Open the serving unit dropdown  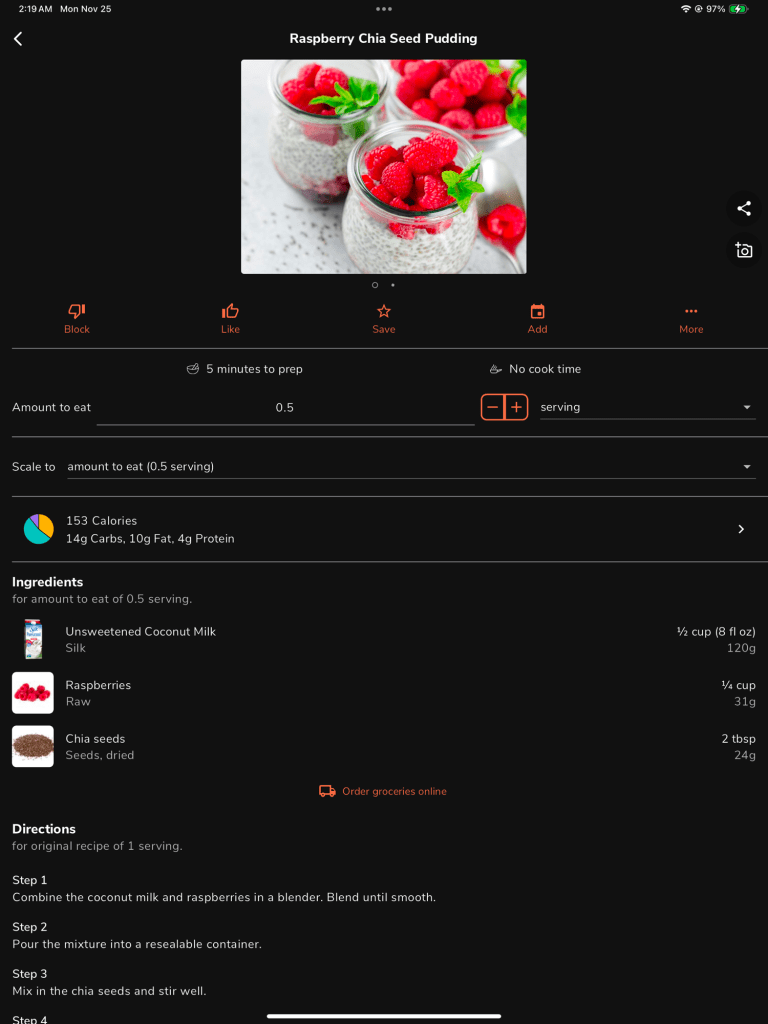click(x=647, y=408)
